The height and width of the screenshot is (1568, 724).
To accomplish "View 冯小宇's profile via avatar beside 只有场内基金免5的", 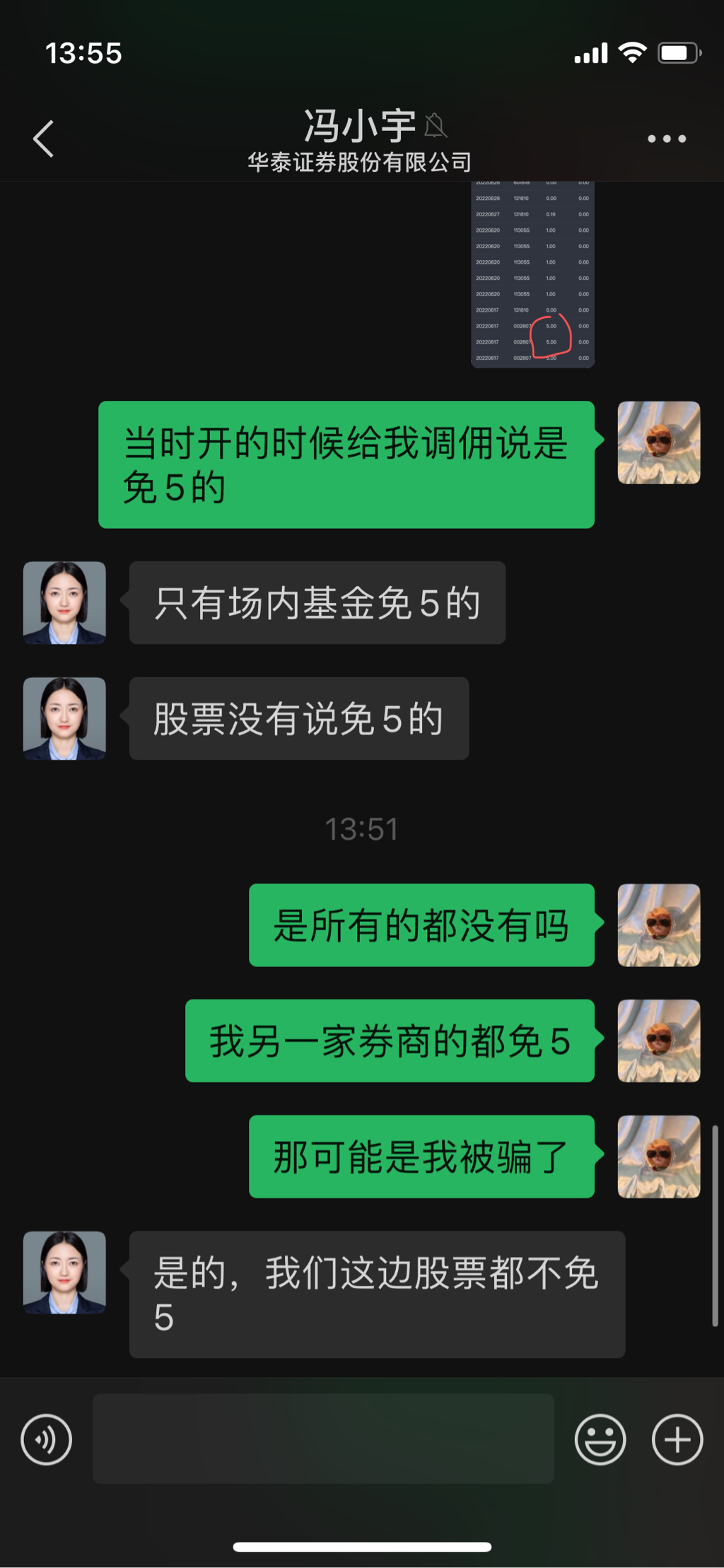I will [64, 602].
